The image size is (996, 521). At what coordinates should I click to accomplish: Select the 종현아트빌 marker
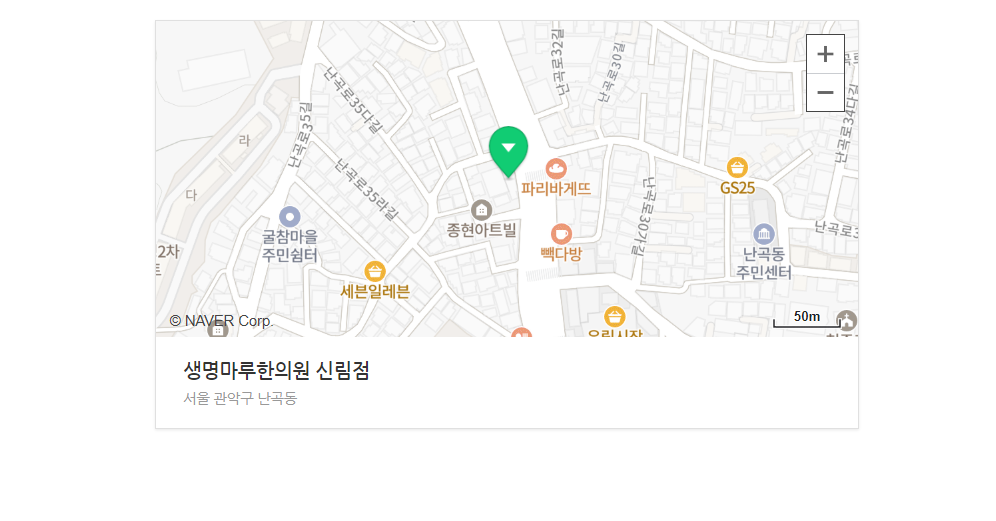(x=481, y=210)
